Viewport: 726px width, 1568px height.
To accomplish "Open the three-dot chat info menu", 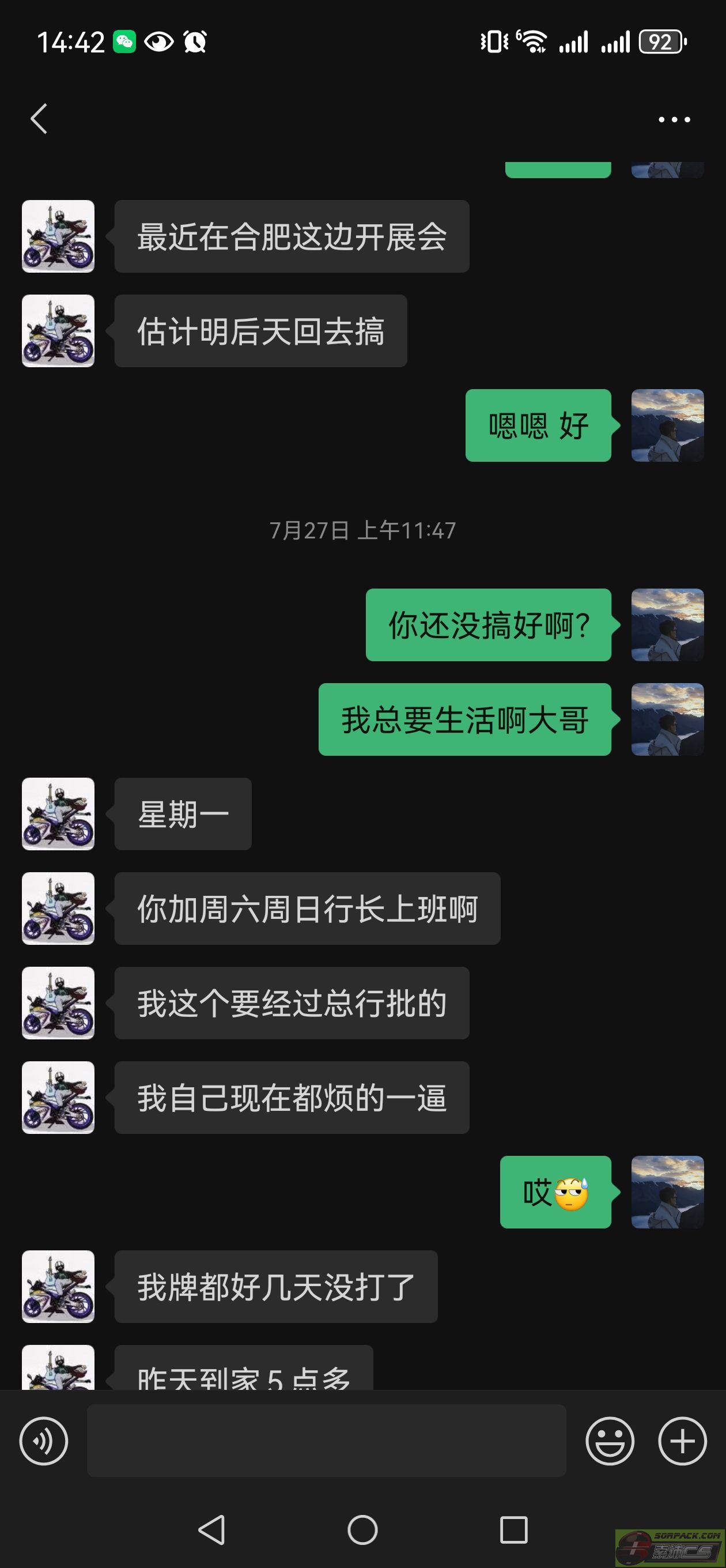I will (674, 120).
